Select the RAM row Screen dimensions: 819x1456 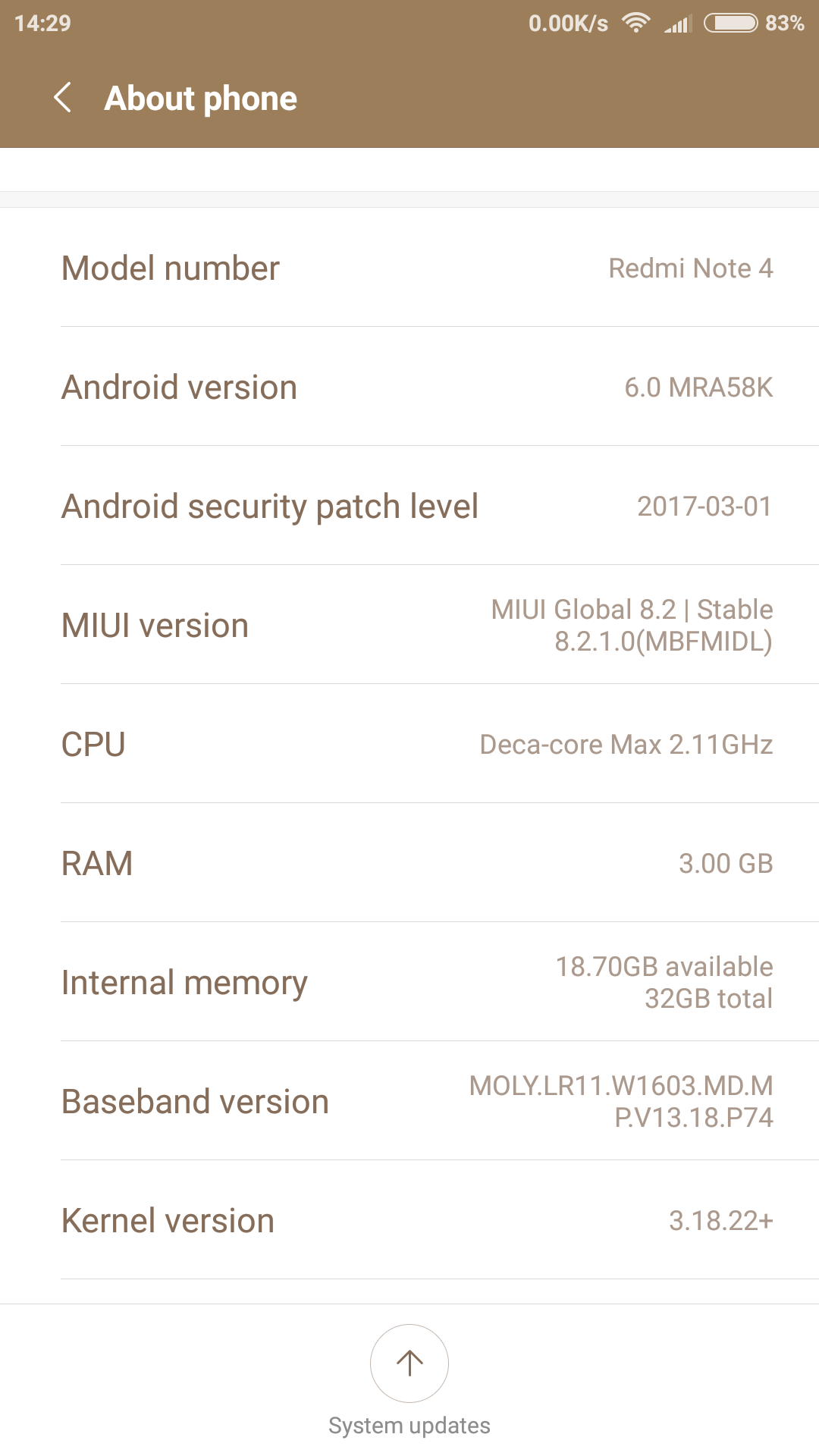click(x=409, y=863)
